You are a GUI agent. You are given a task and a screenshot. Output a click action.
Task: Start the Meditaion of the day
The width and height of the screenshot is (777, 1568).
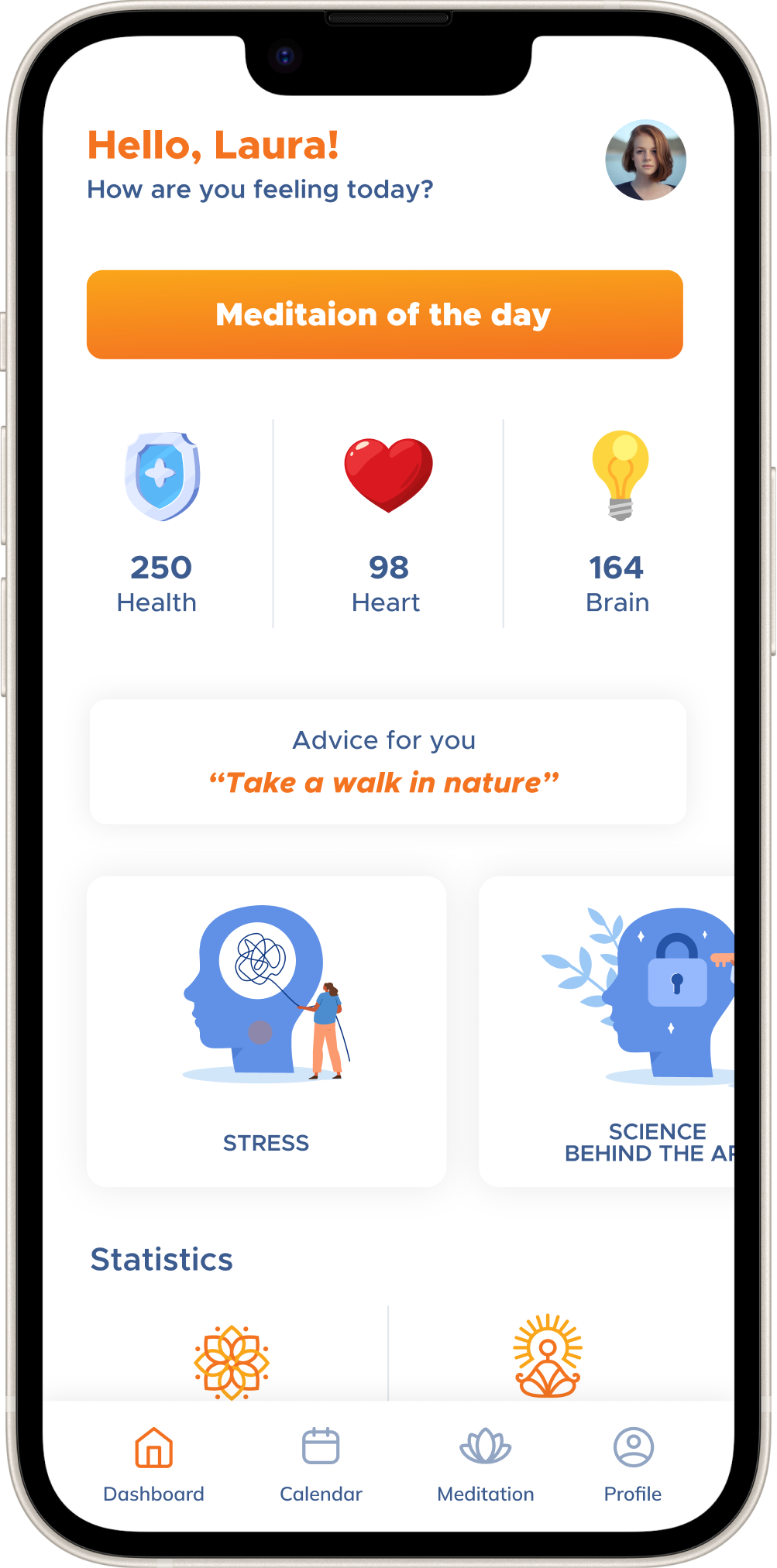[x=384, y=314]
